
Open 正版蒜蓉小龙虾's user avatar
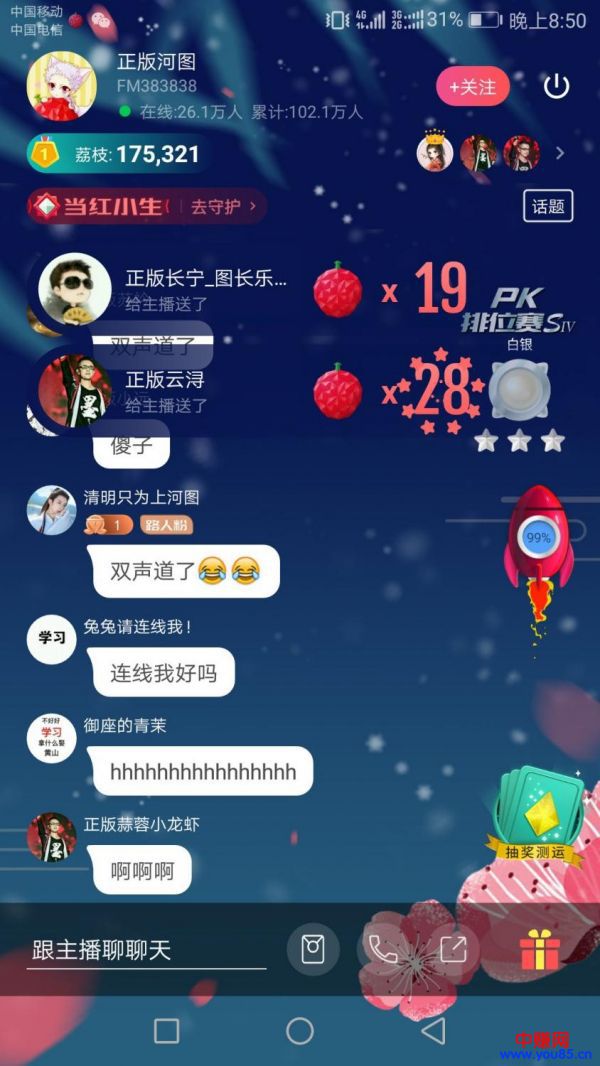coord(51,837)
